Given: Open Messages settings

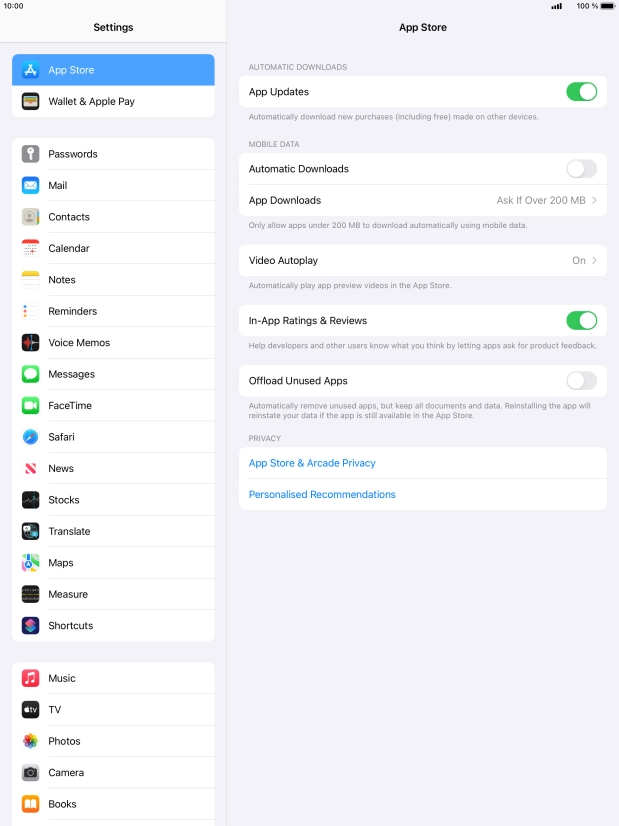Looking at the screenshot, I should [x=113, y=374].
